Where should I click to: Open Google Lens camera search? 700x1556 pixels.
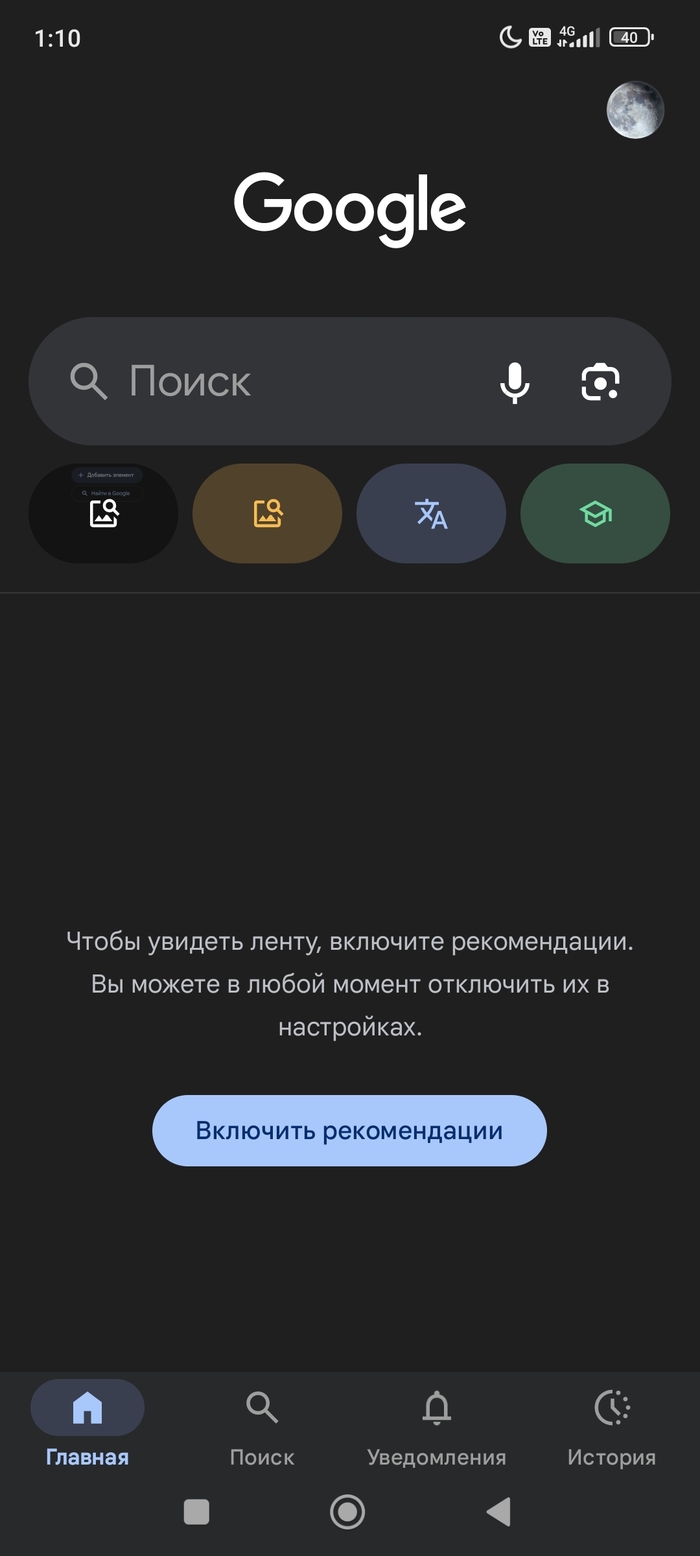coord(600,381)
